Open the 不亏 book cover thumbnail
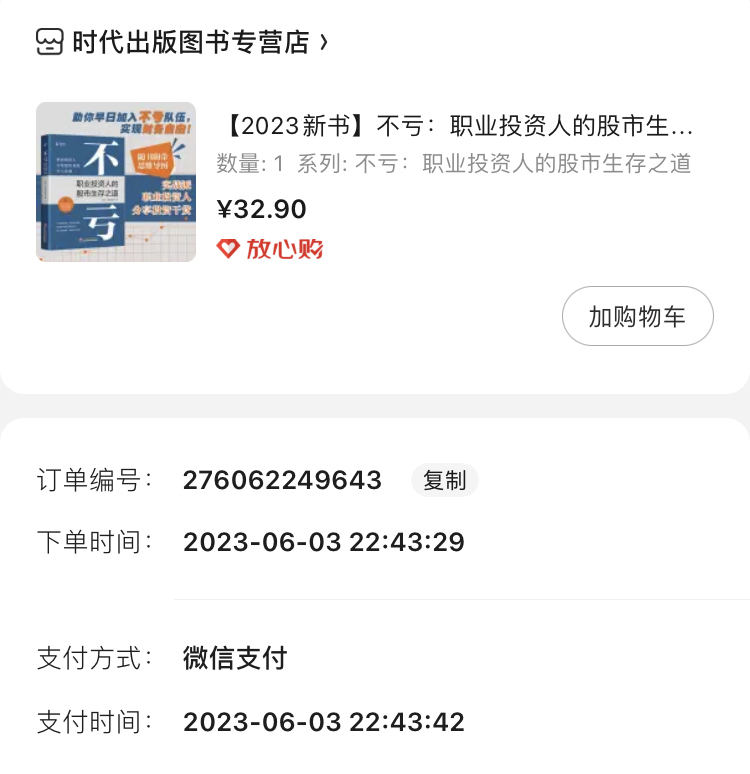The height and width of the screenshot is (774, 750). pos(116,181)
